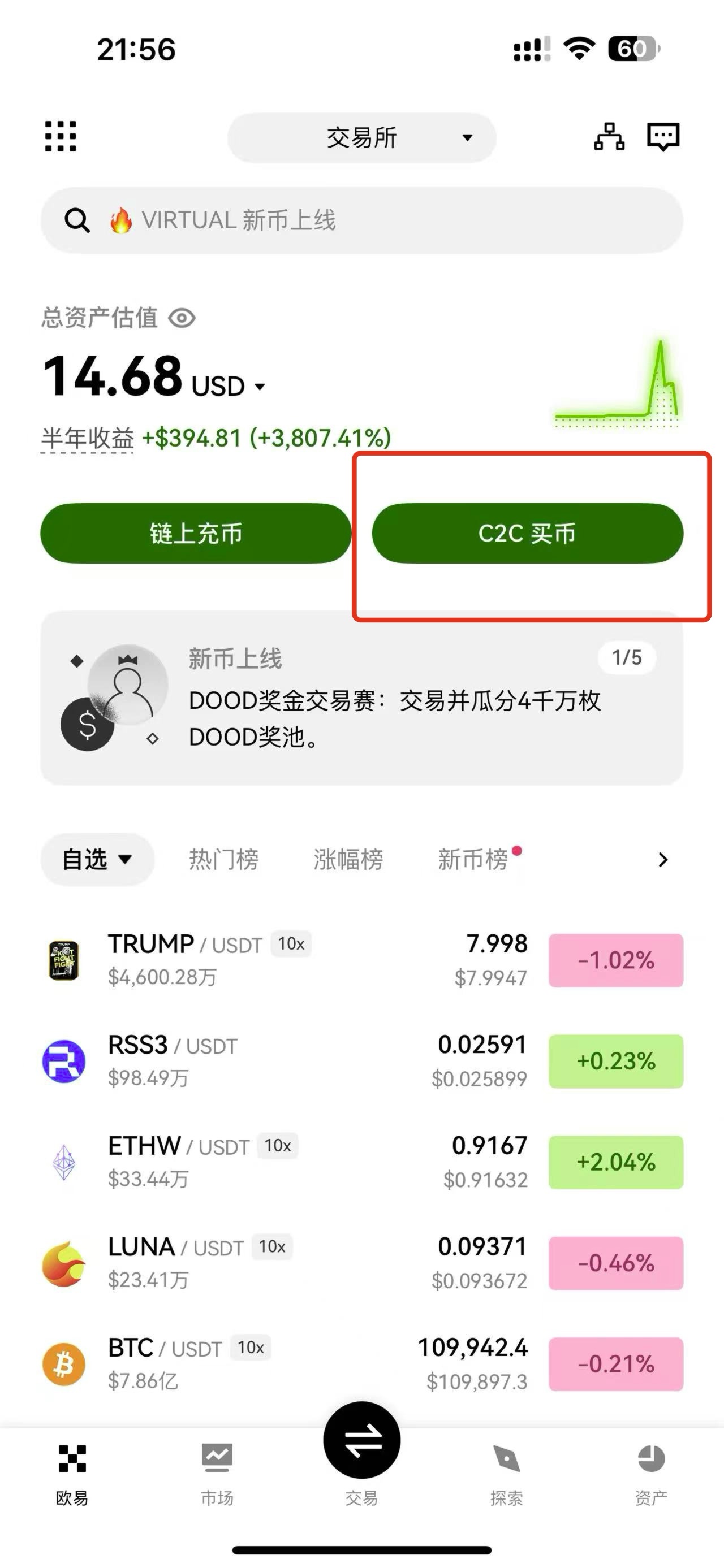Image resolution: width=724 pixels, height=1568 pixels.
Task: Switch to the 涨幅榜 tab
Action: [x=348, y=860]
